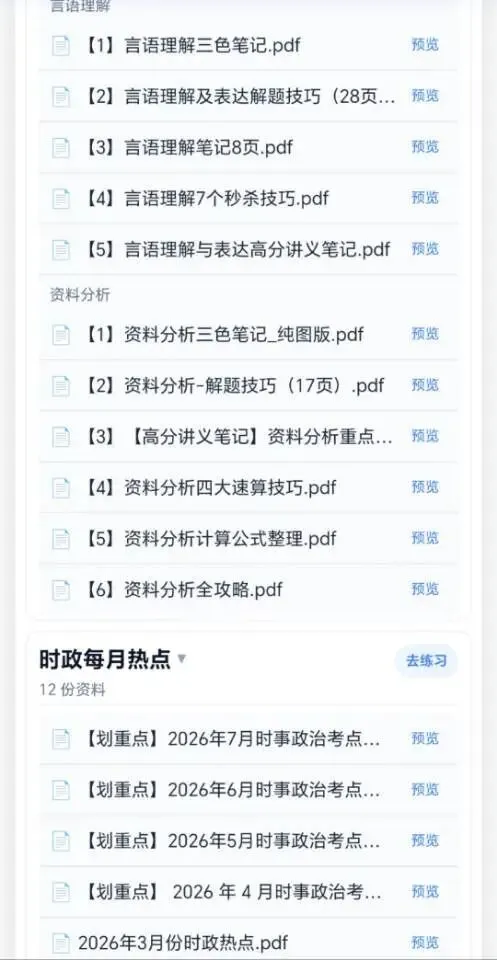
Task: Preview 资料分析四大速算技巧.pdf
Action: coord(425,487)
